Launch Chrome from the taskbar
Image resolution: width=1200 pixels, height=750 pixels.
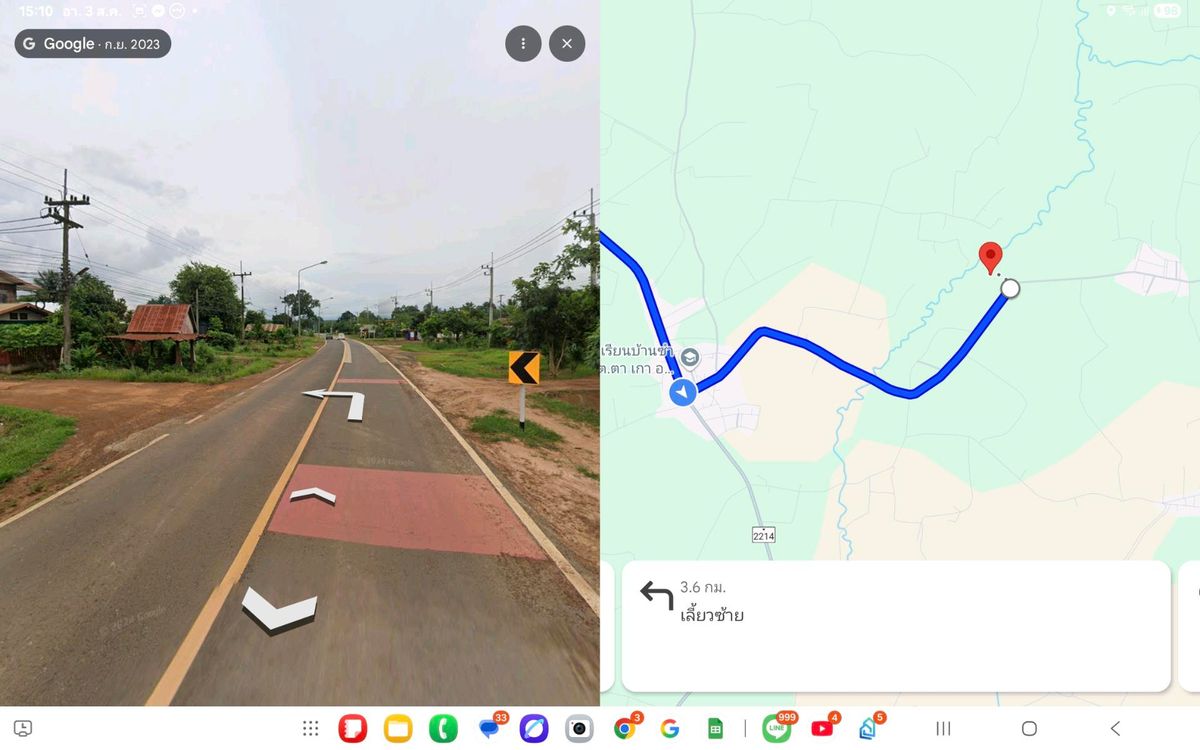[x=624, y=729]
